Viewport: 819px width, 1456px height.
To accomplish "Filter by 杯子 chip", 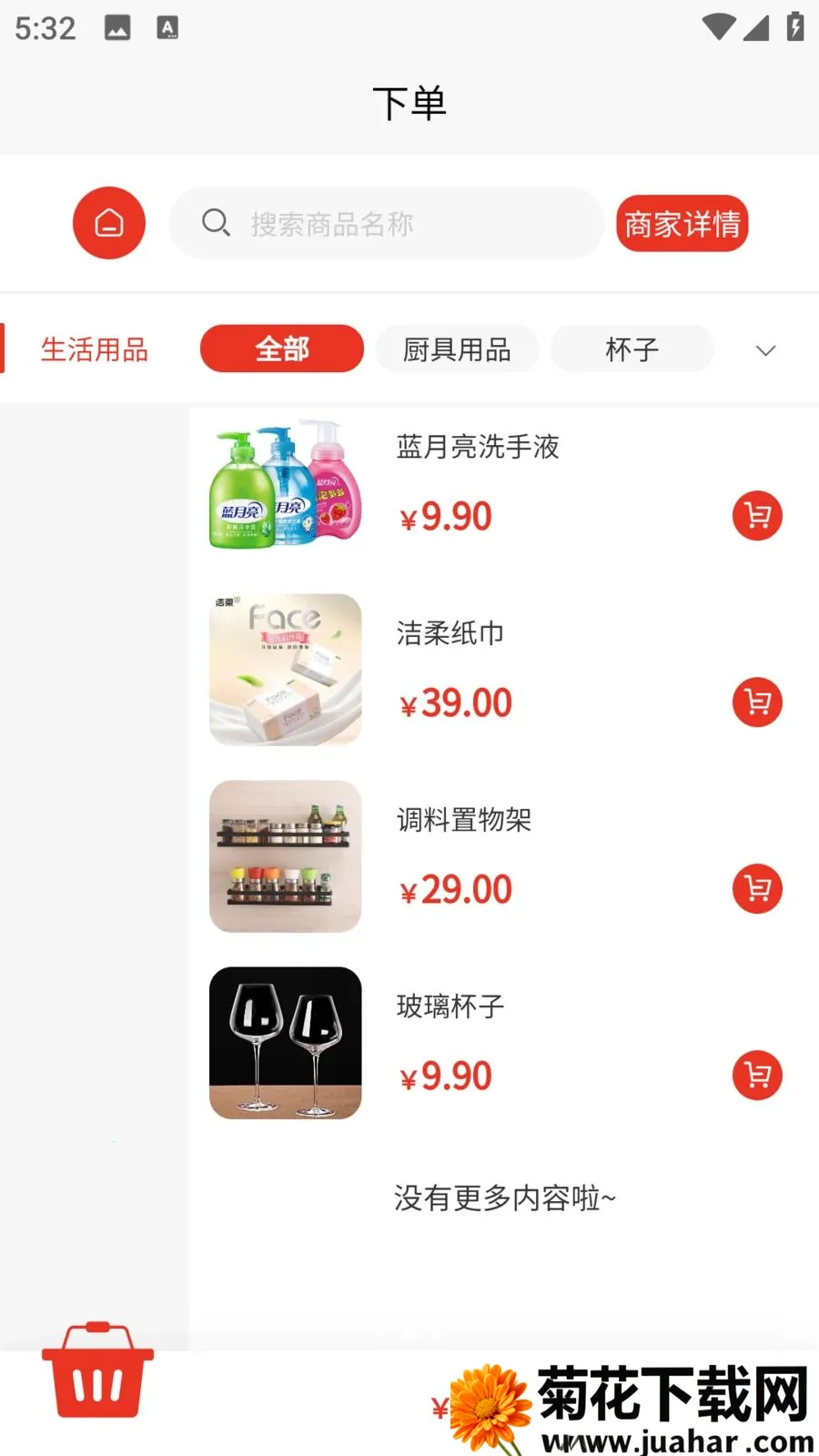I will pyautogui.click(x=632, y=349).
